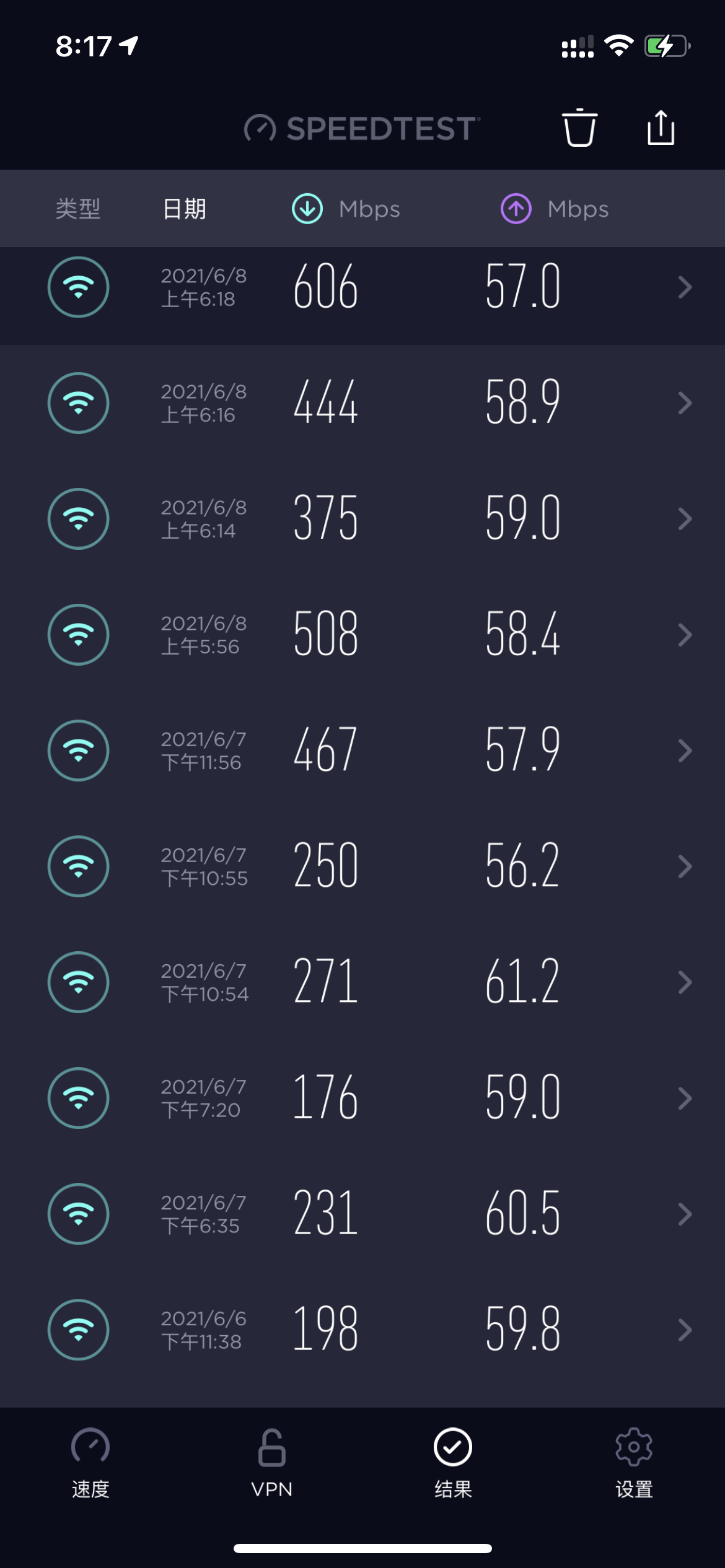Sort results by 类型 column
Image resolution: width=725 pixels, height=1568 pixels.
click(78, 209)
